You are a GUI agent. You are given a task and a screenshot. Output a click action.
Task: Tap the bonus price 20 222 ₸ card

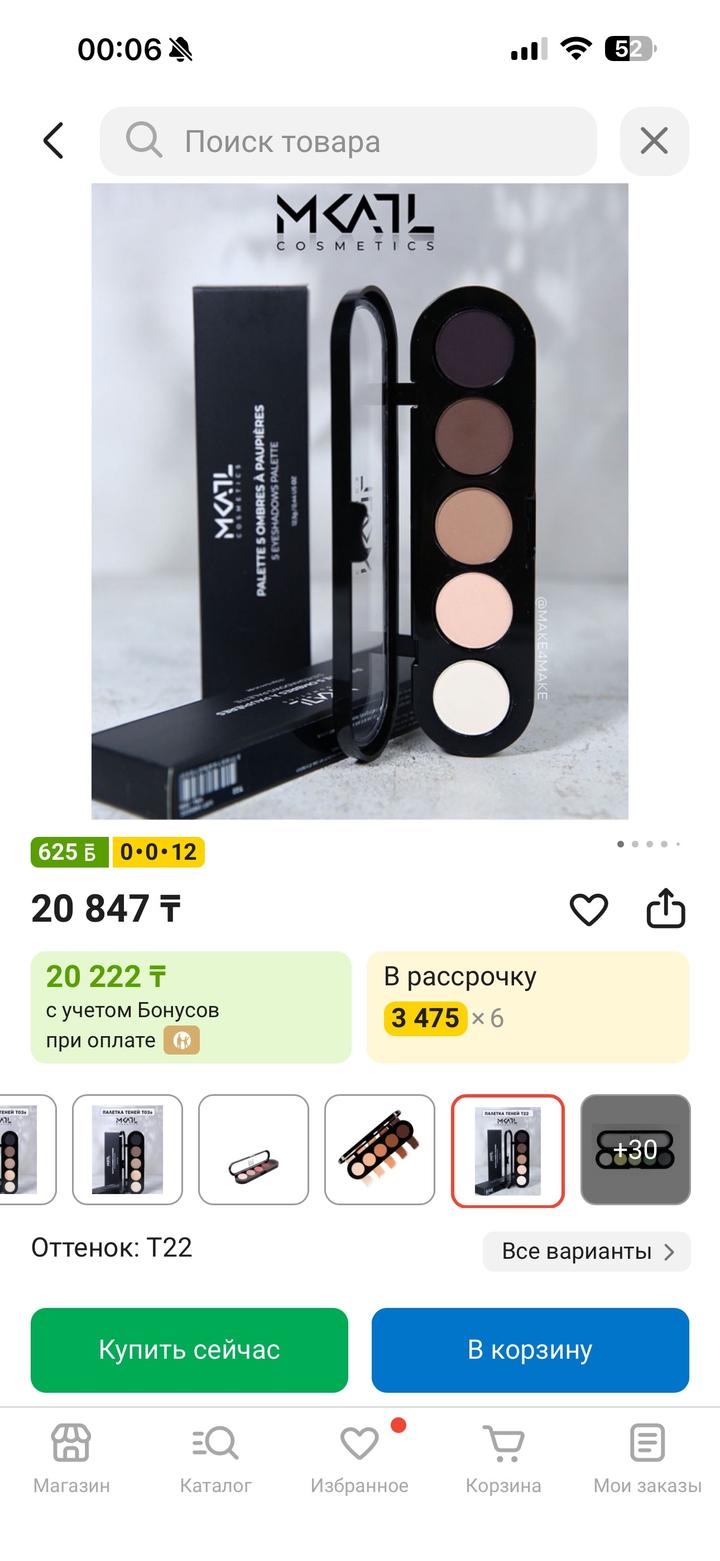coord(191,1006)
